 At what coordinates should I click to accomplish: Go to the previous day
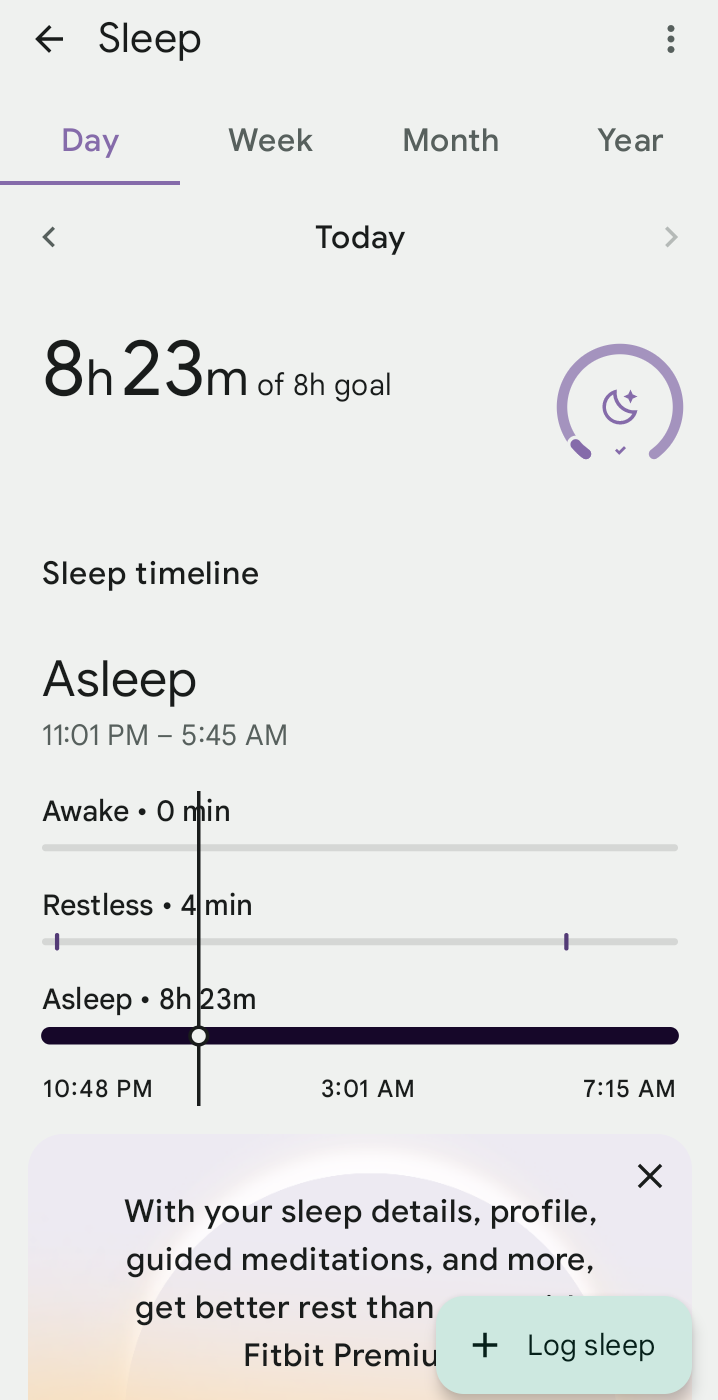click(49, 237)
